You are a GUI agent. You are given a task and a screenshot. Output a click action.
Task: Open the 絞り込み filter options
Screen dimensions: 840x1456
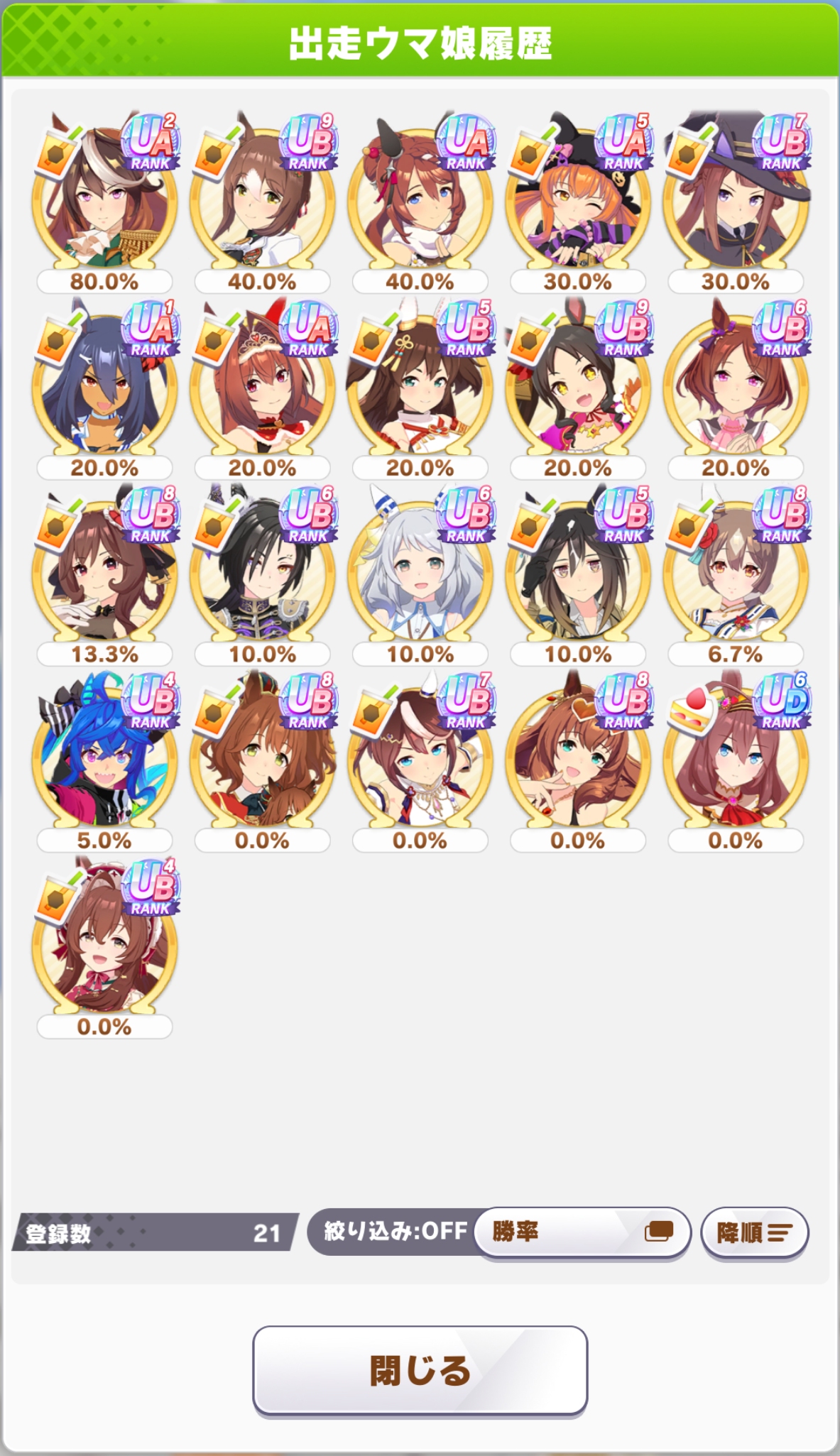pos(395,1231)
